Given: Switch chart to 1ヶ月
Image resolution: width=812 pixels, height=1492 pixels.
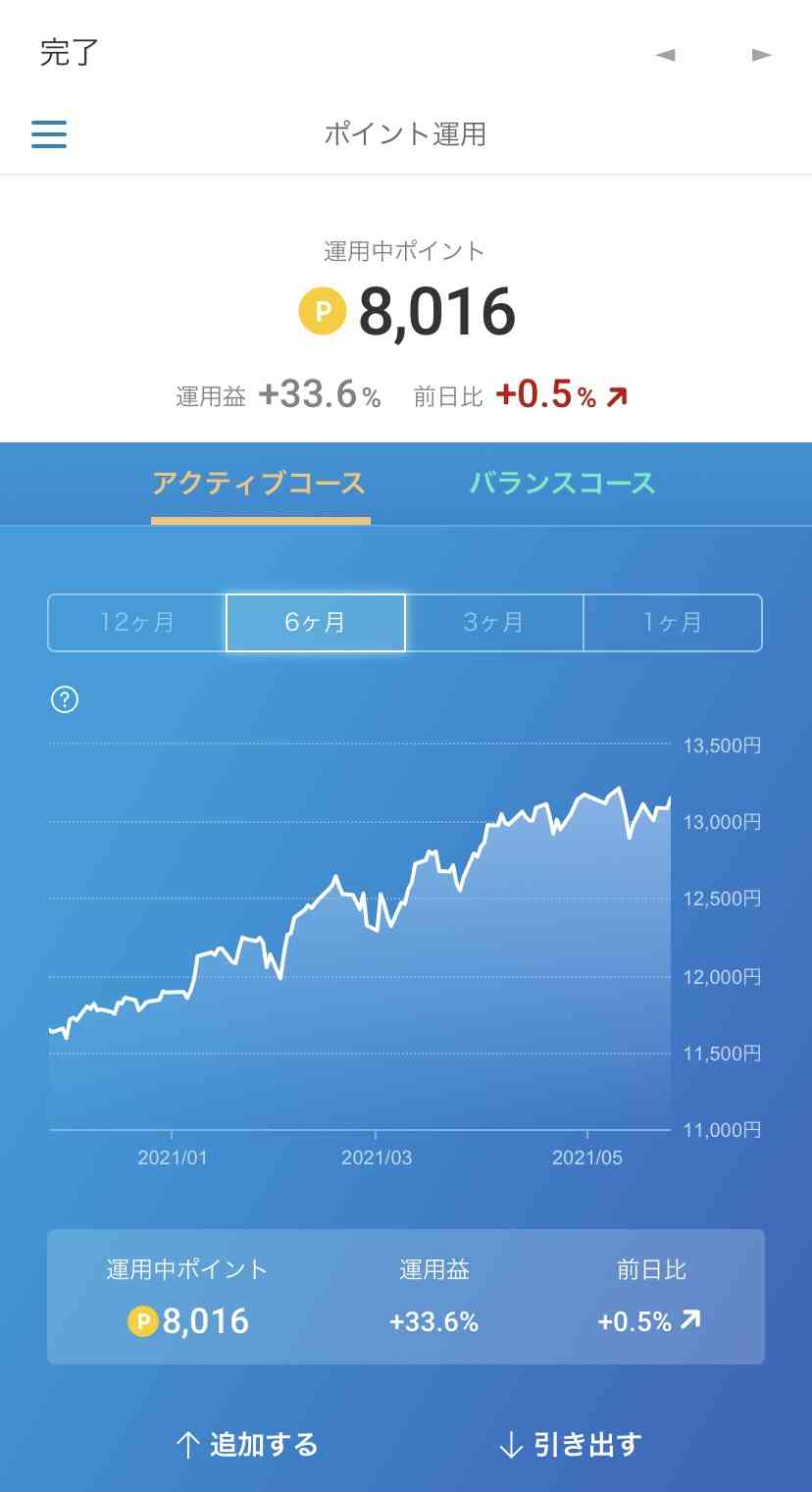Looking at the screenshot, I should pyautogui.click(x=673, y=622).
